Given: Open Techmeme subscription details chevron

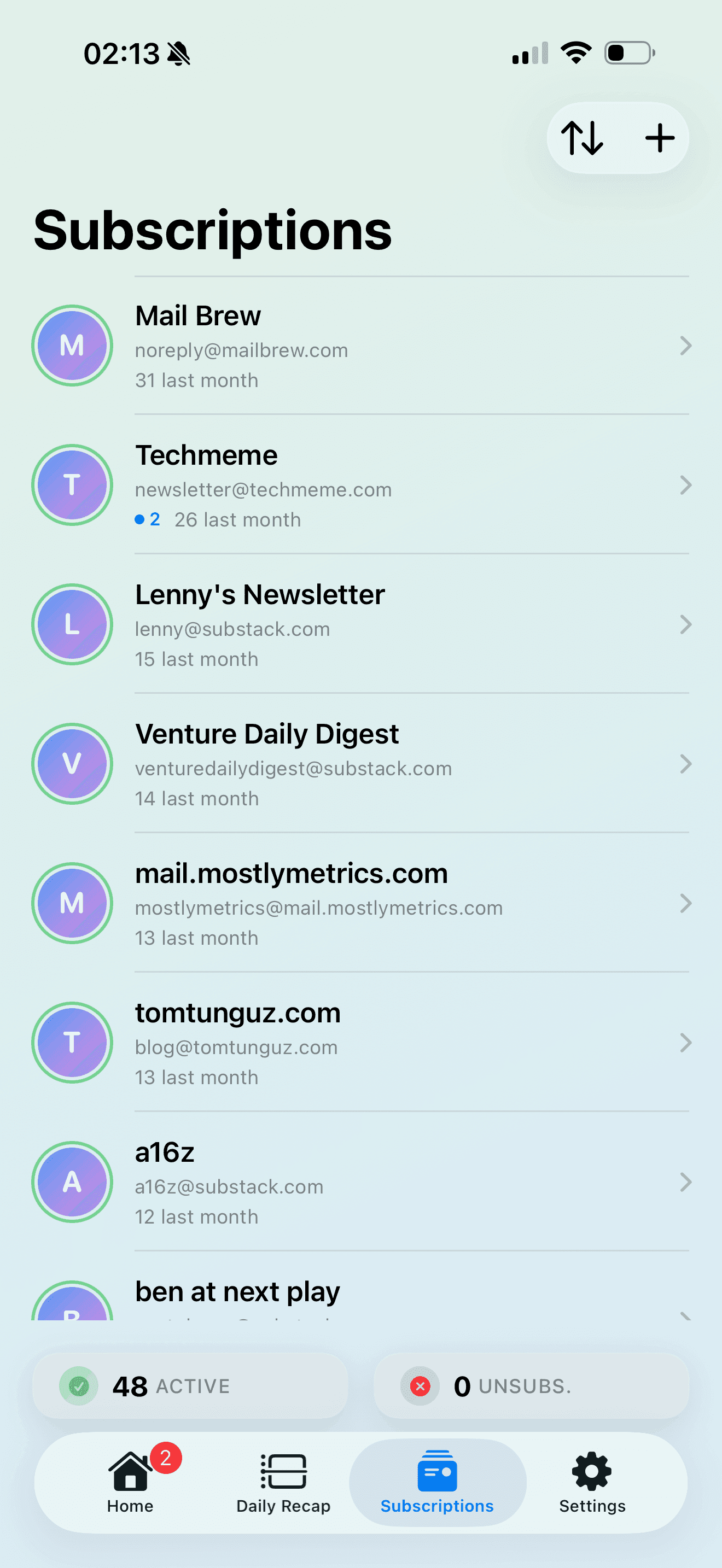Looking at the screenshot, I should pyautogui.click(x=686, y=485).
